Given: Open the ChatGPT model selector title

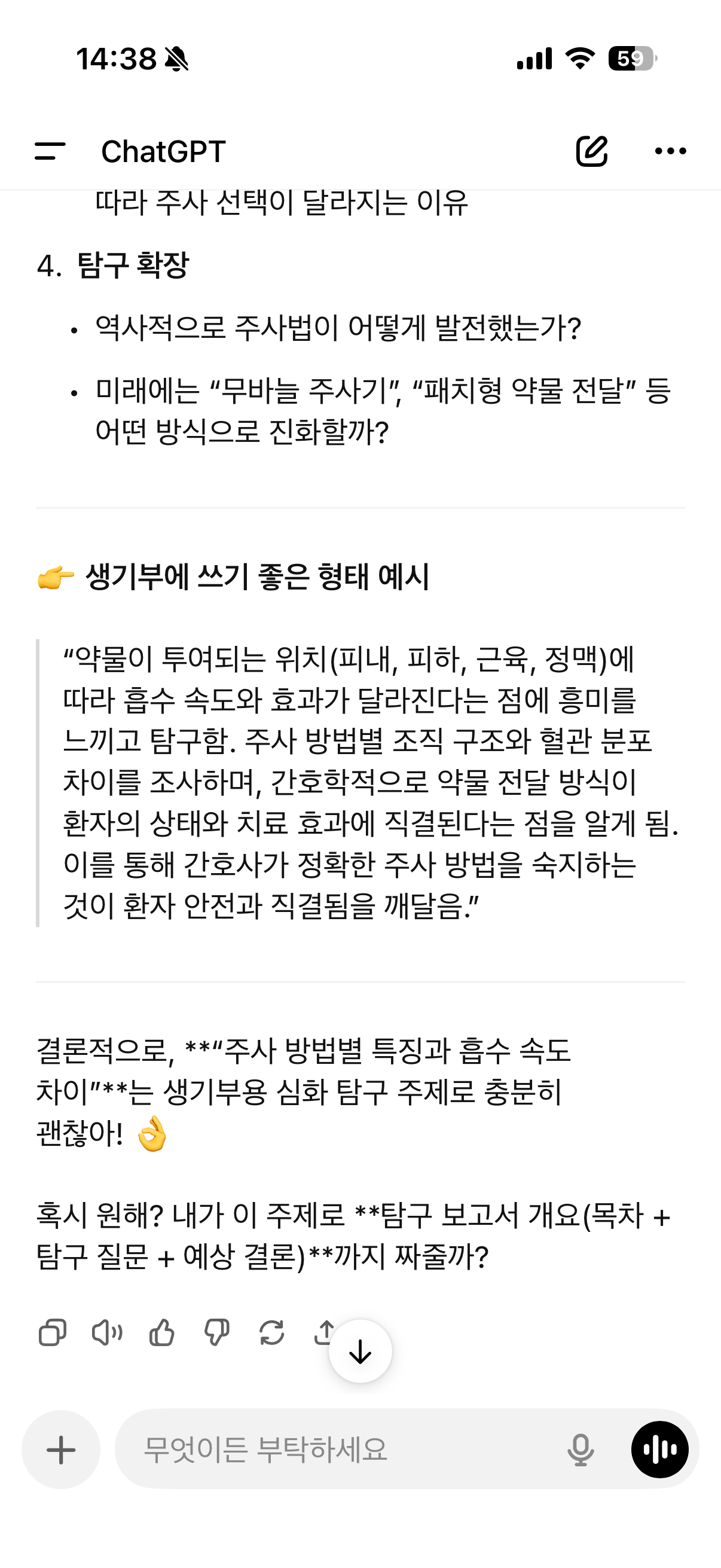Looking at the screenshot, I should coord(163,151).
